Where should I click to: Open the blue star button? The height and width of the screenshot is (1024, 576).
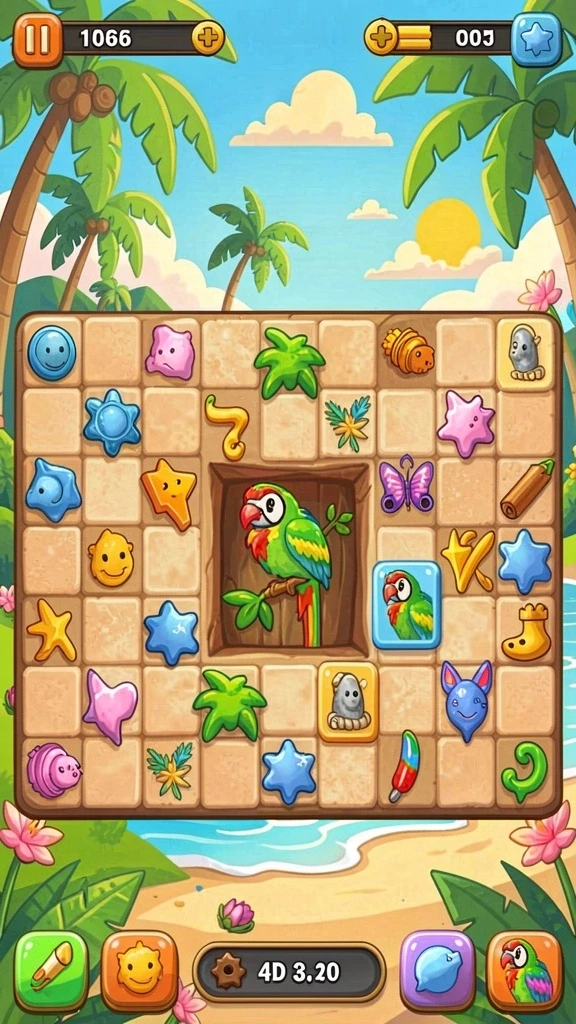pyautogui.click(x=536, y=39)
